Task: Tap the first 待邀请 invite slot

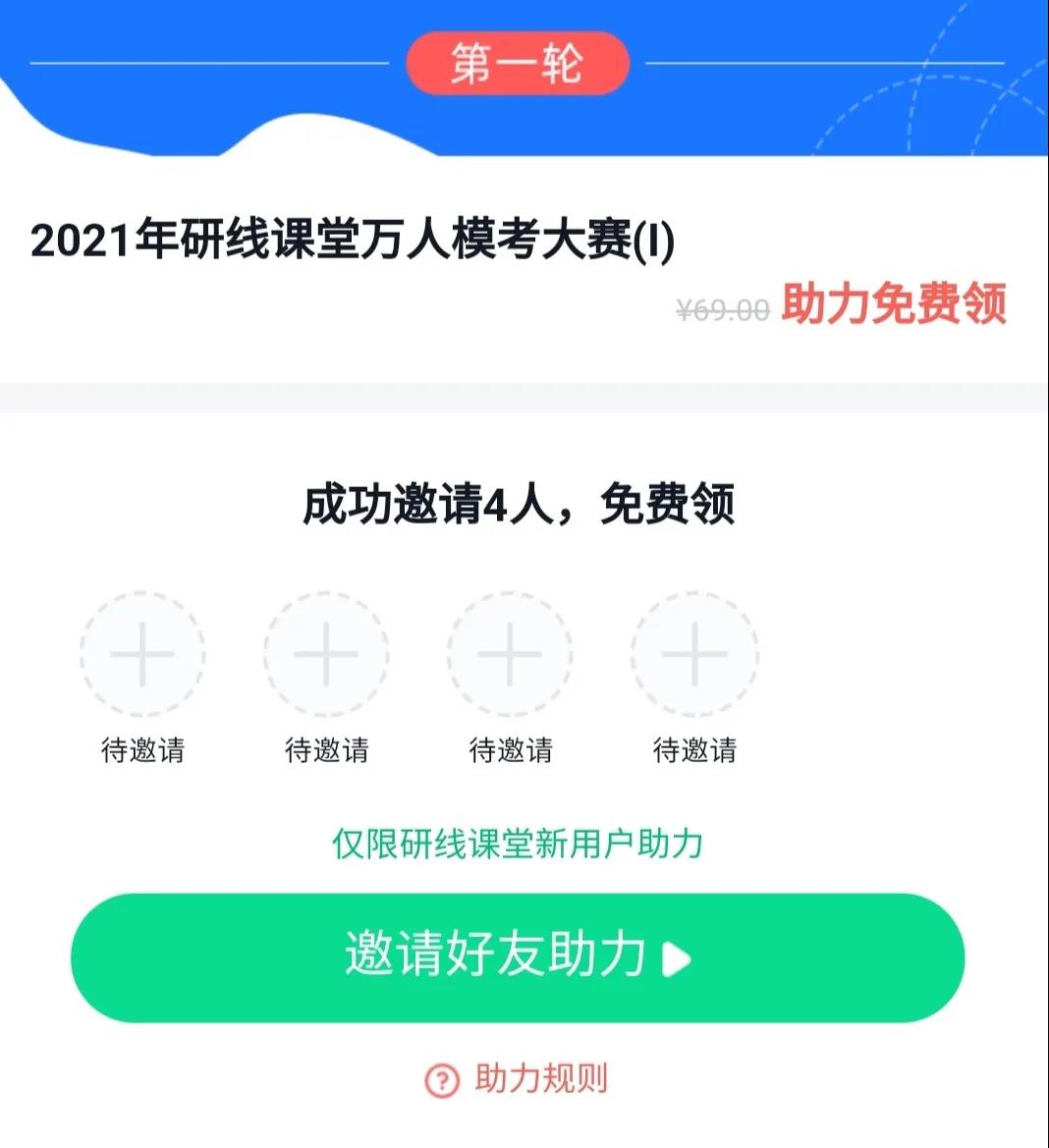Action: (142, 654)
